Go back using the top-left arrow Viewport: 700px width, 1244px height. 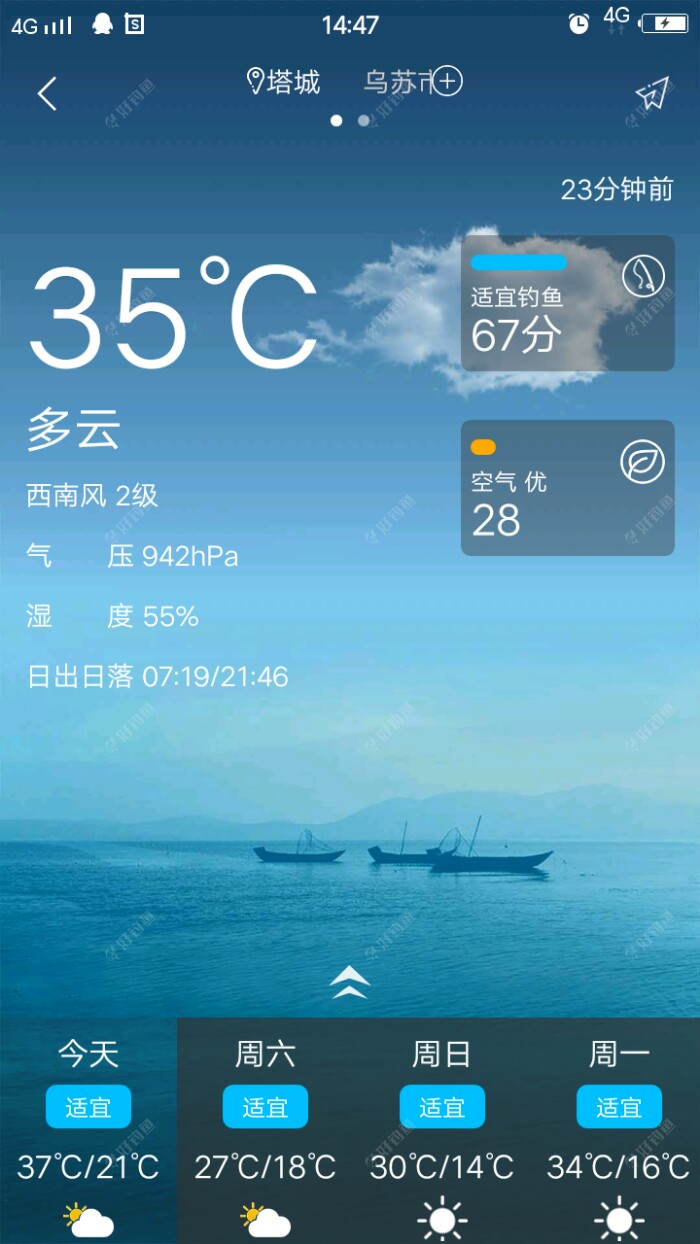[x=47, y=93]
